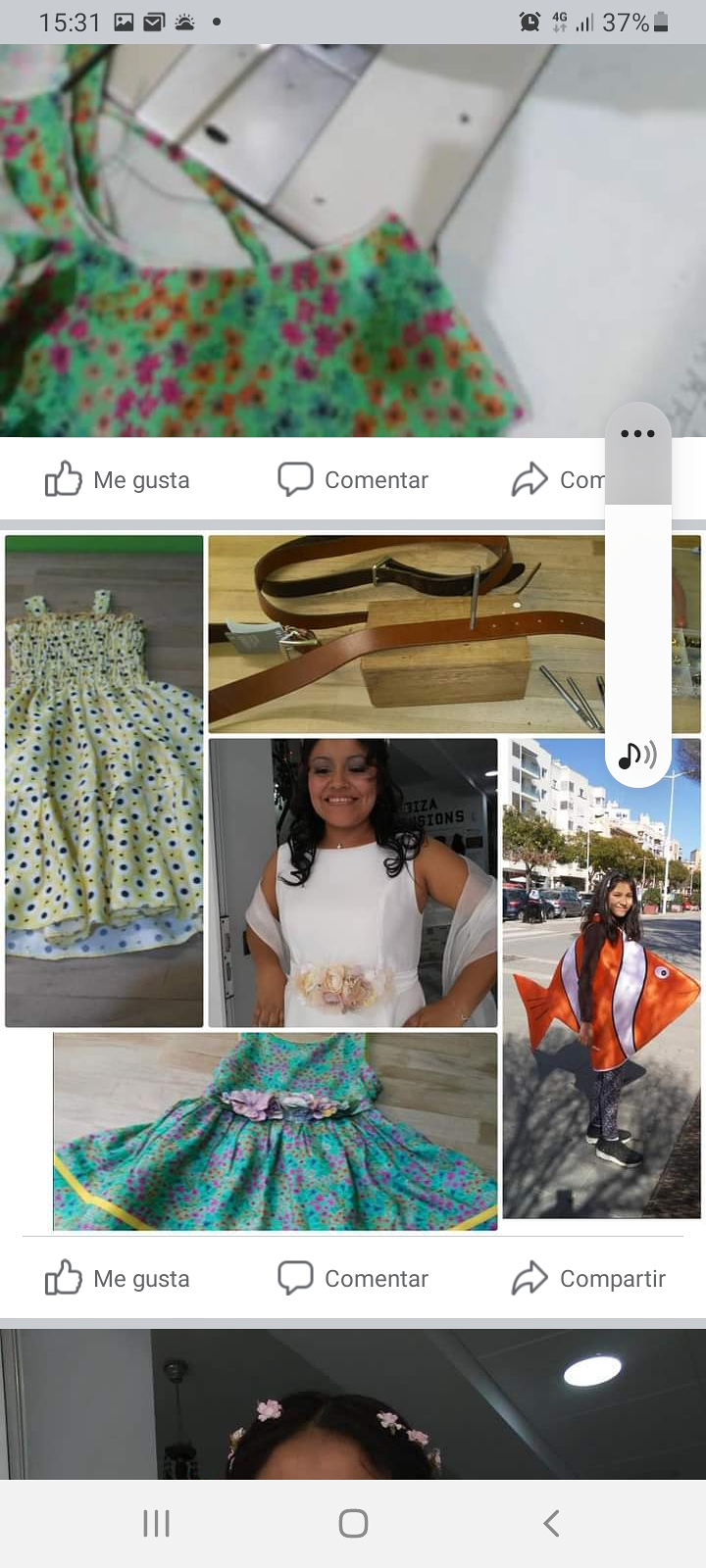View the leather belts photo
706x1568 pixels.
pyautogui.click(x=406, y=634)
